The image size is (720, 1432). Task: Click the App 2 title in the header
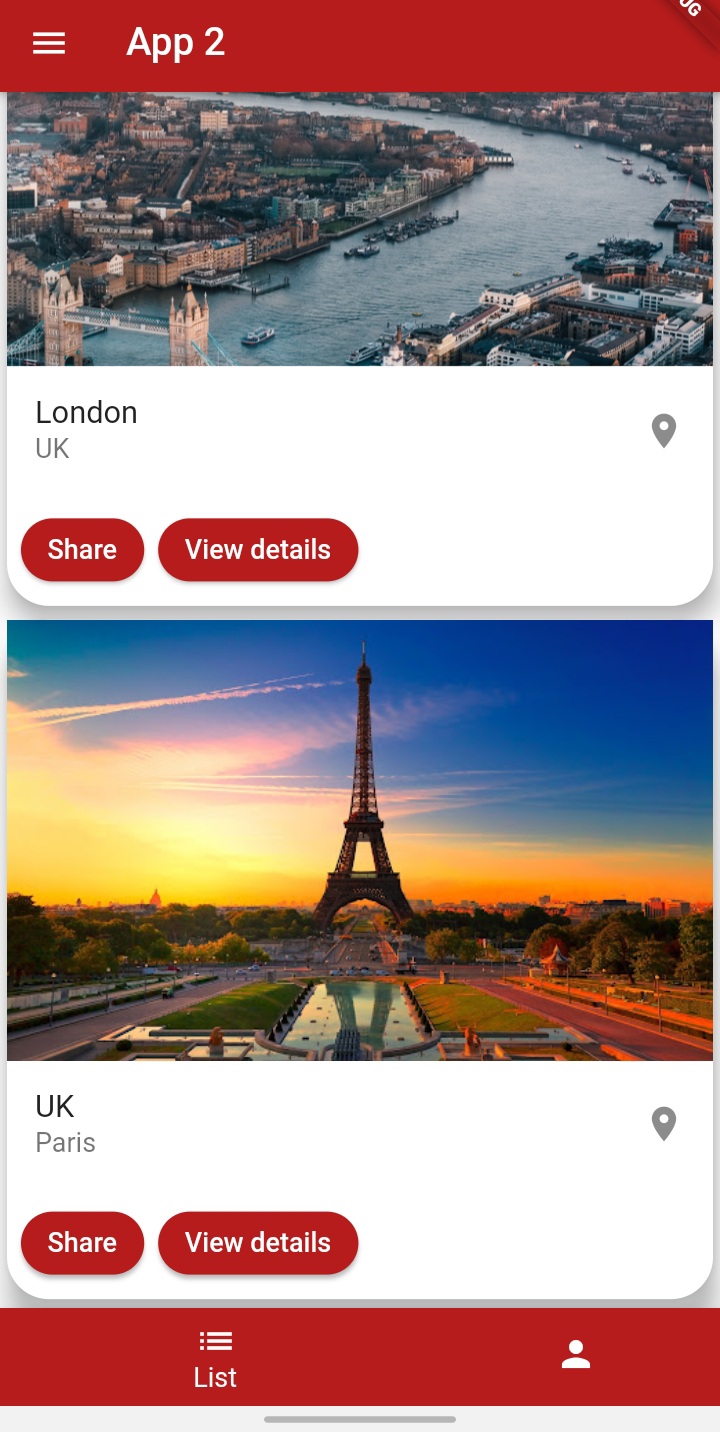coord(175,43)
